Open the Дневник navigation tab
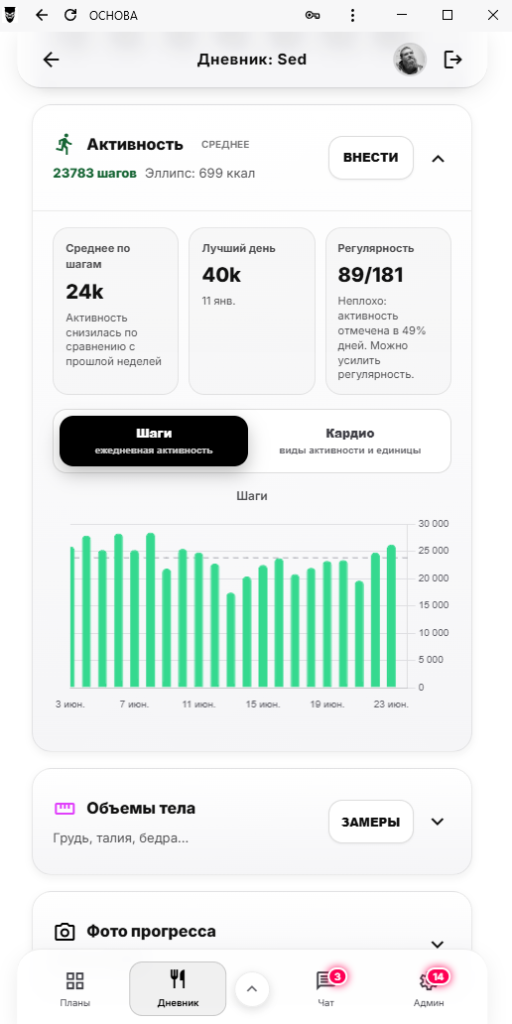The image size is (512, 1024). [178, 988]
